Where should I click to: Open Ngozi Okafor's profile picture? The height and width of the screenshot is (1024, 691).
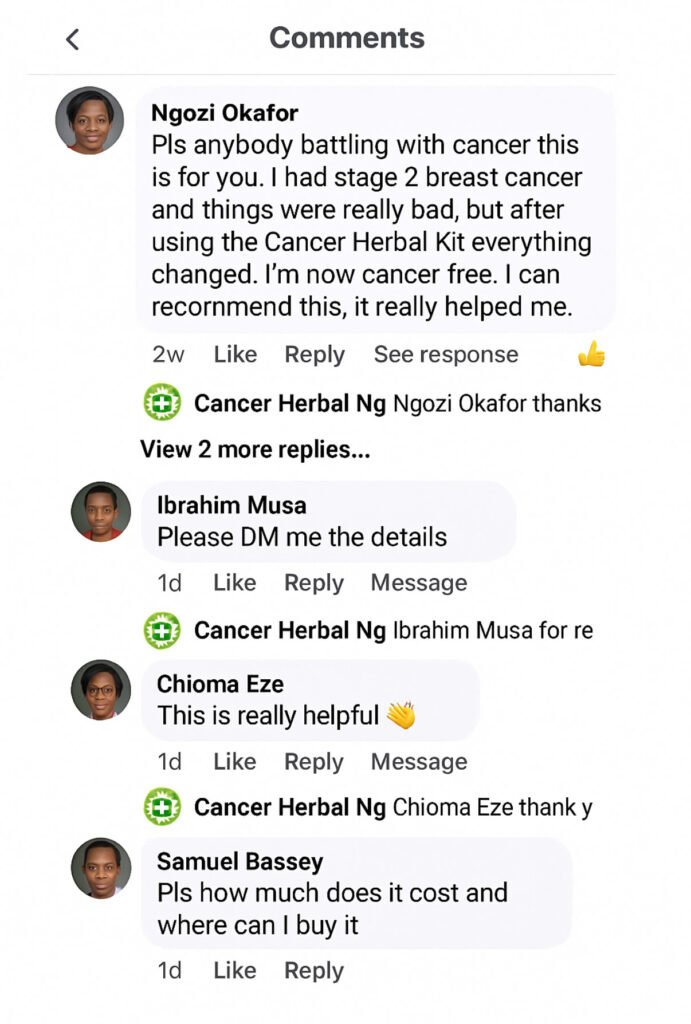[x=90, y=120]
